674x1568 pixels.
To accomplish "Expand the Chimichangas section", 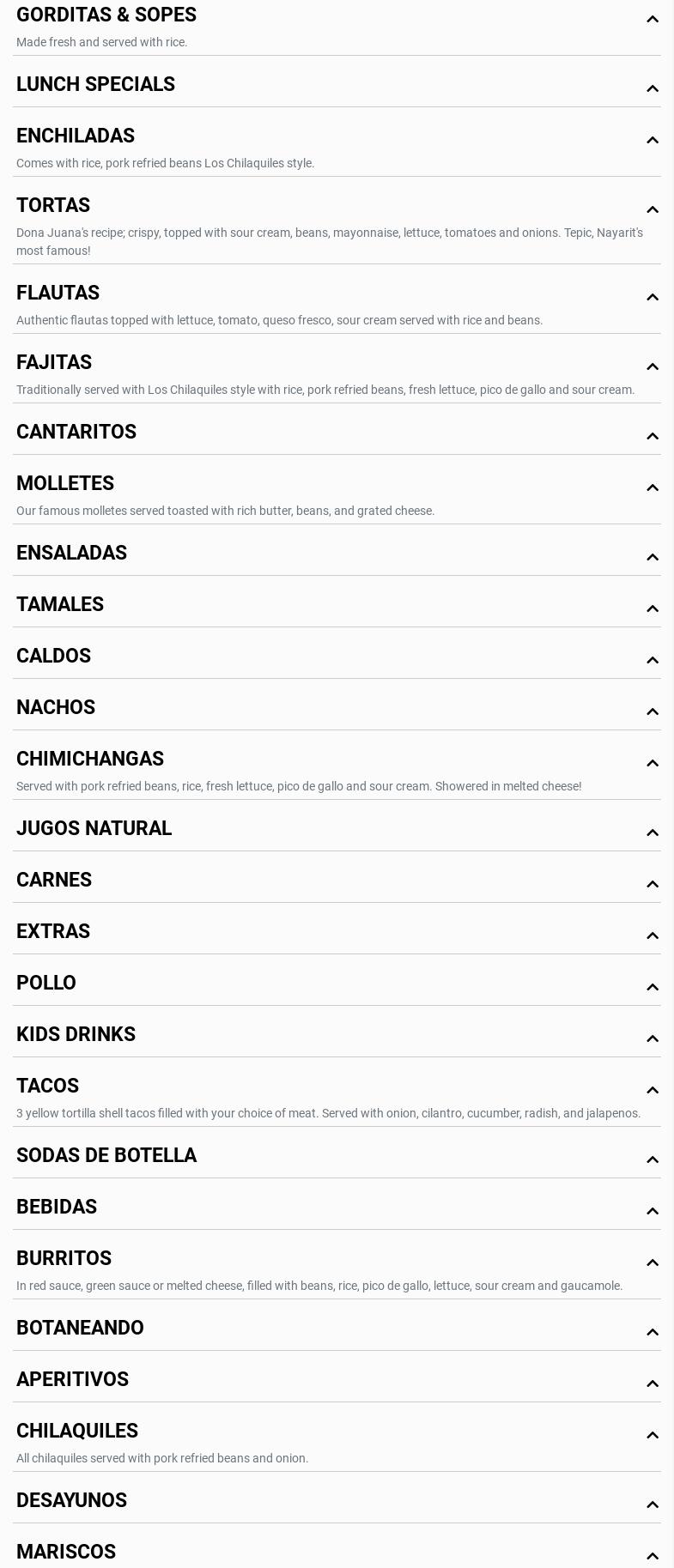I will point(652,763).
